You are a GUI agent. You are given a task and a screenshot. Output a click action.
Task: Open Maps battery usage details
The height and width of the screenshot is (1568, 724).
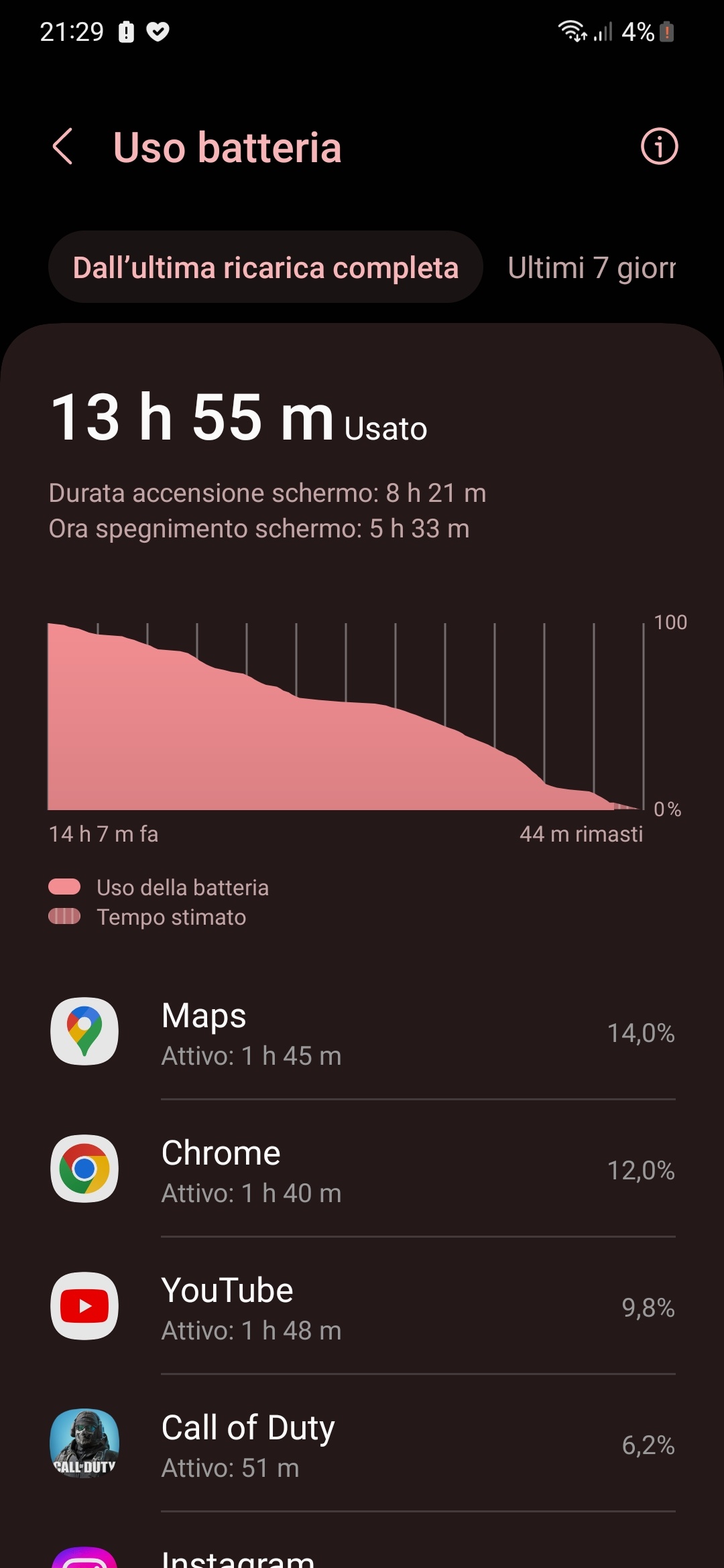pyautogui.click(x=362, y=1032)
